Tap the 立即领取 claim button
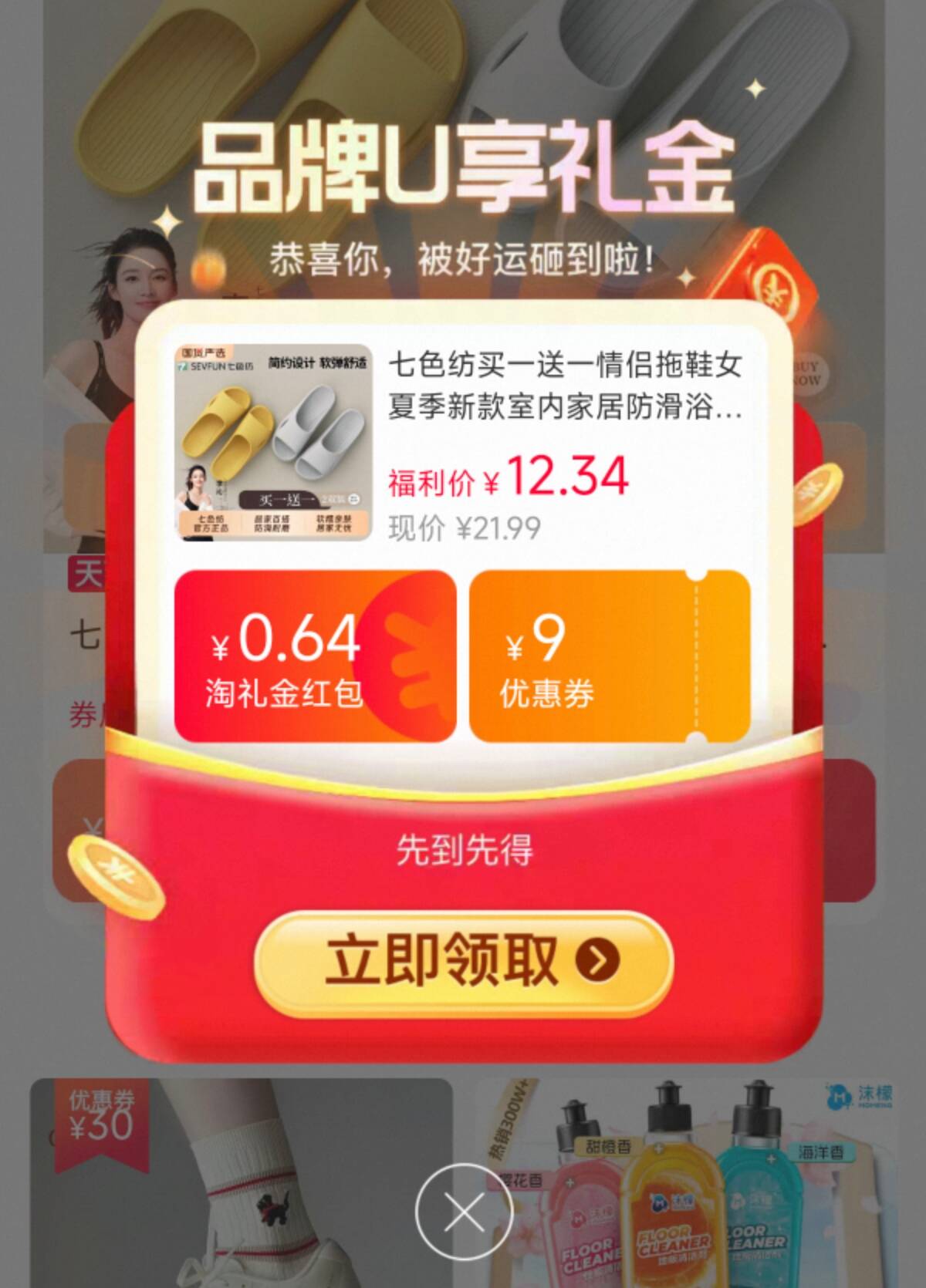The width and height of the screenshot is (926, 1288). [463, 961]
